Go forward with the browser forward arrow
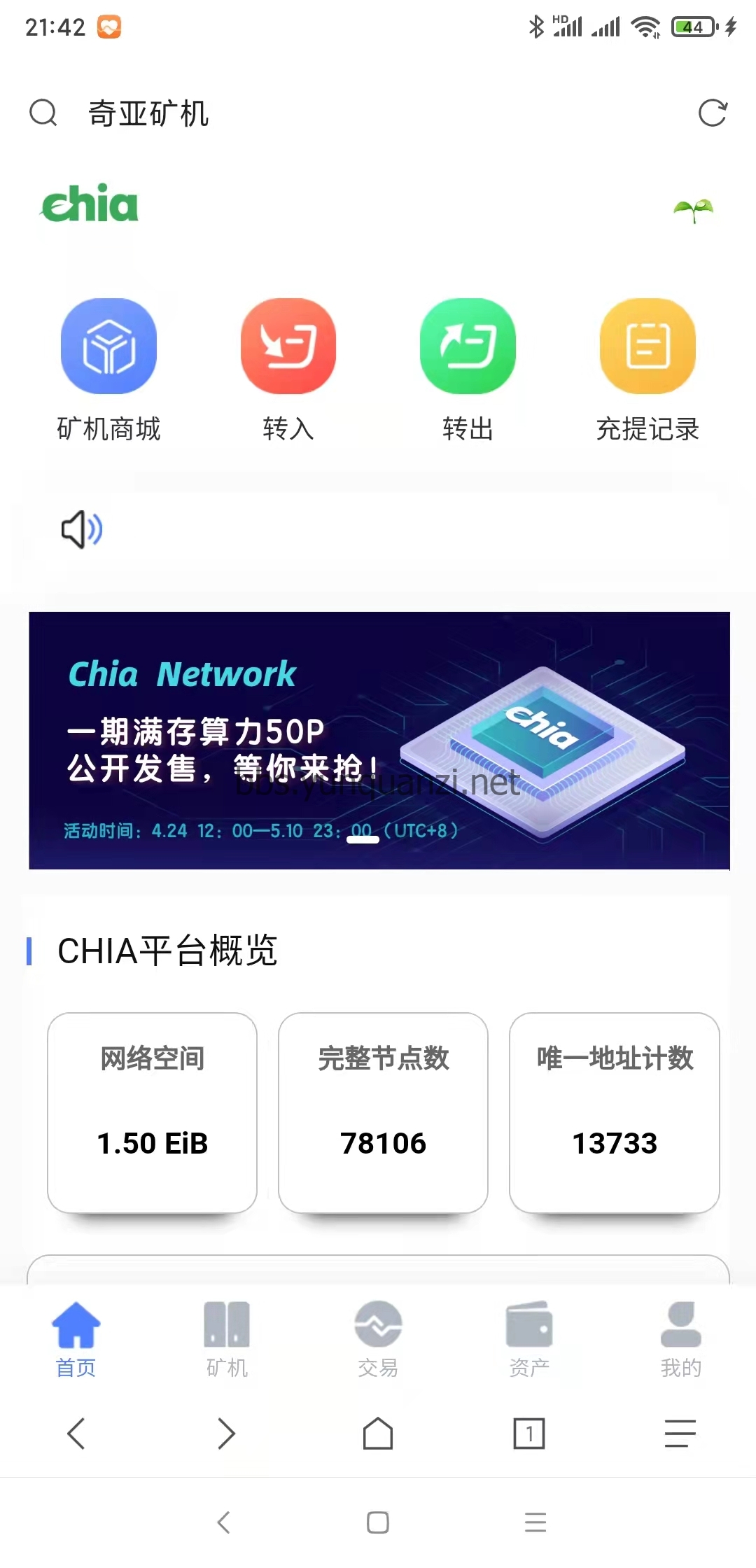756x1568 pixels. 226,1434
